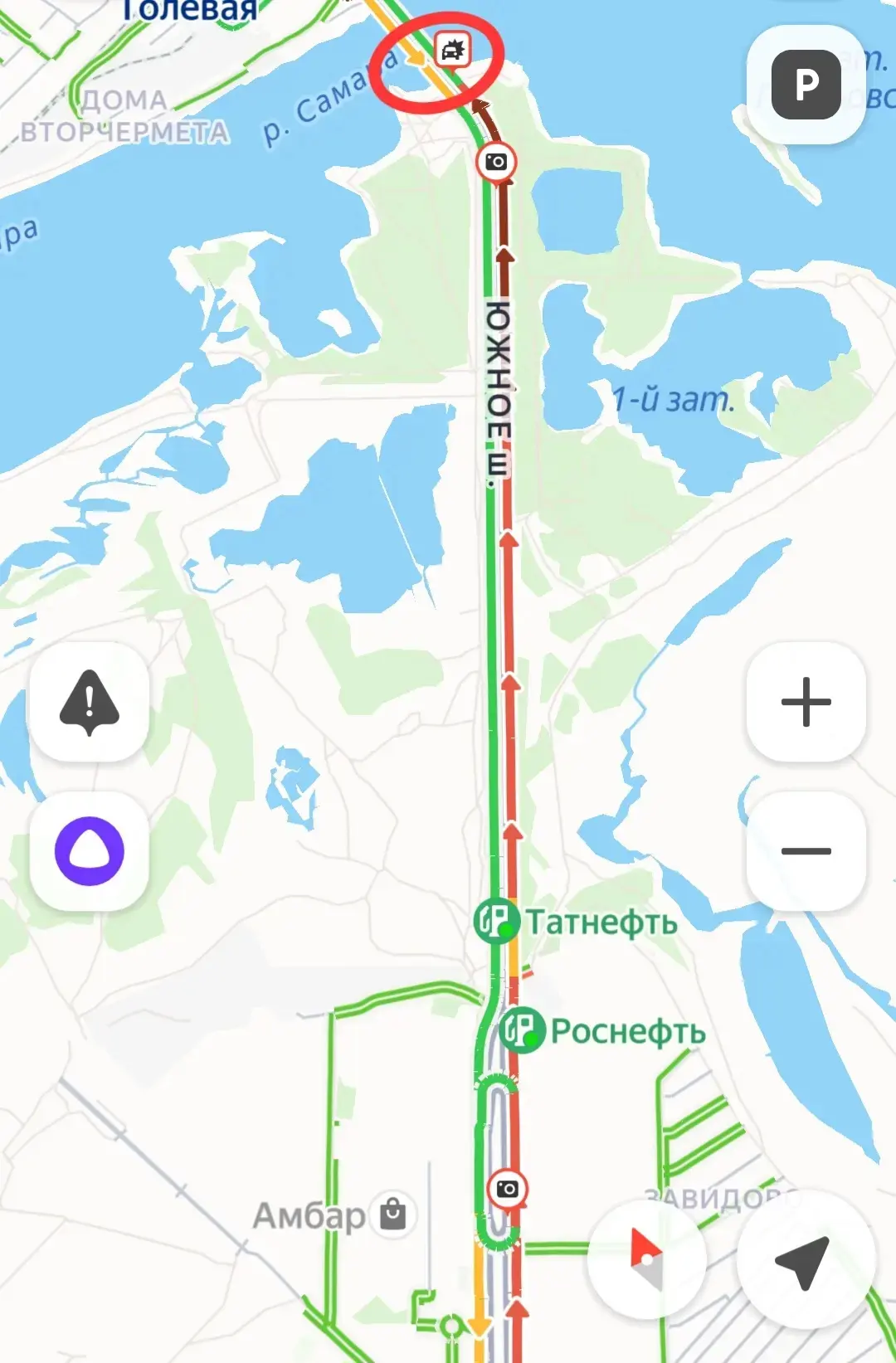Screen dimensions: 896x1363
Task: Open the Роснефть gas station marker
Action: (522, 1030)
